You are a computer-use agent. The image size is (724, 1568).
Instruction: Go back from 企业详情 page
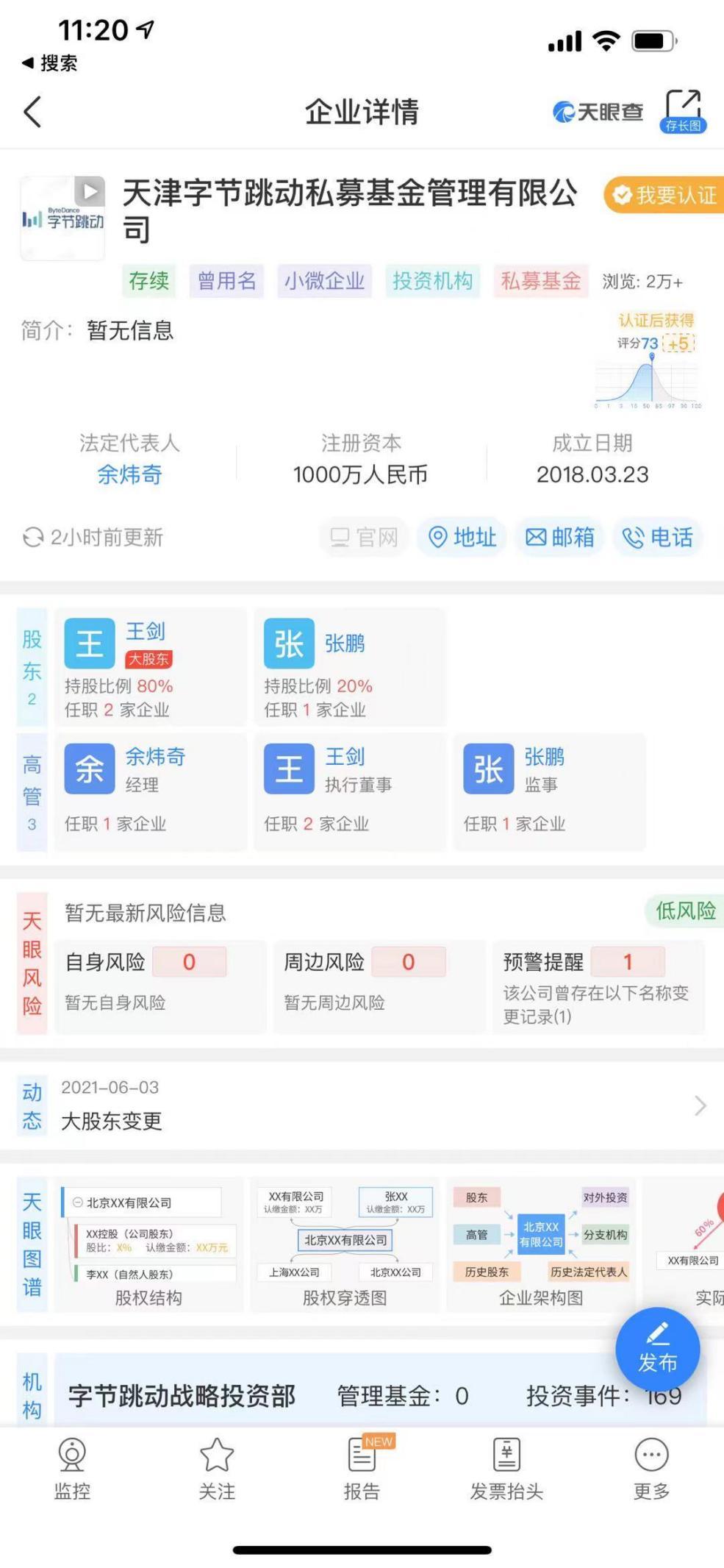(x=33, y=112)
